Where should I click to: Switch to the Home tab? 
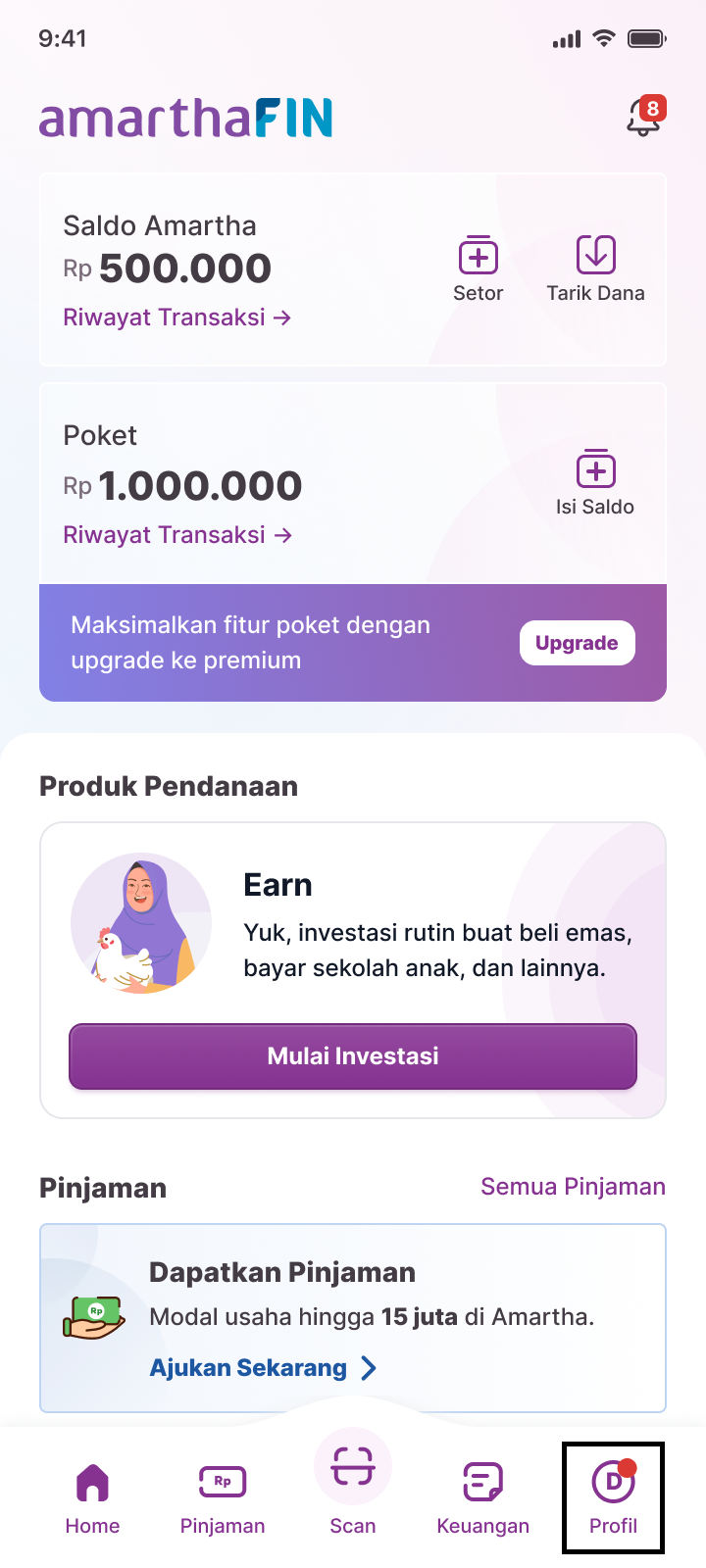pos(92,1497)
